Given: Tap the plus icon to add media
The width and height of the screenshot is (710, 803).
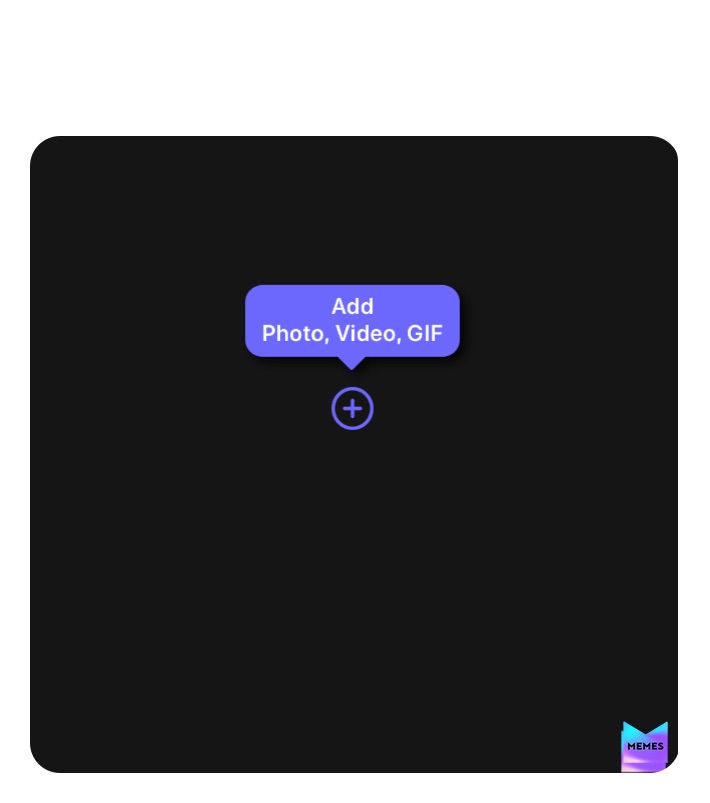Looking at the screenshot, I should pos(352,409).
